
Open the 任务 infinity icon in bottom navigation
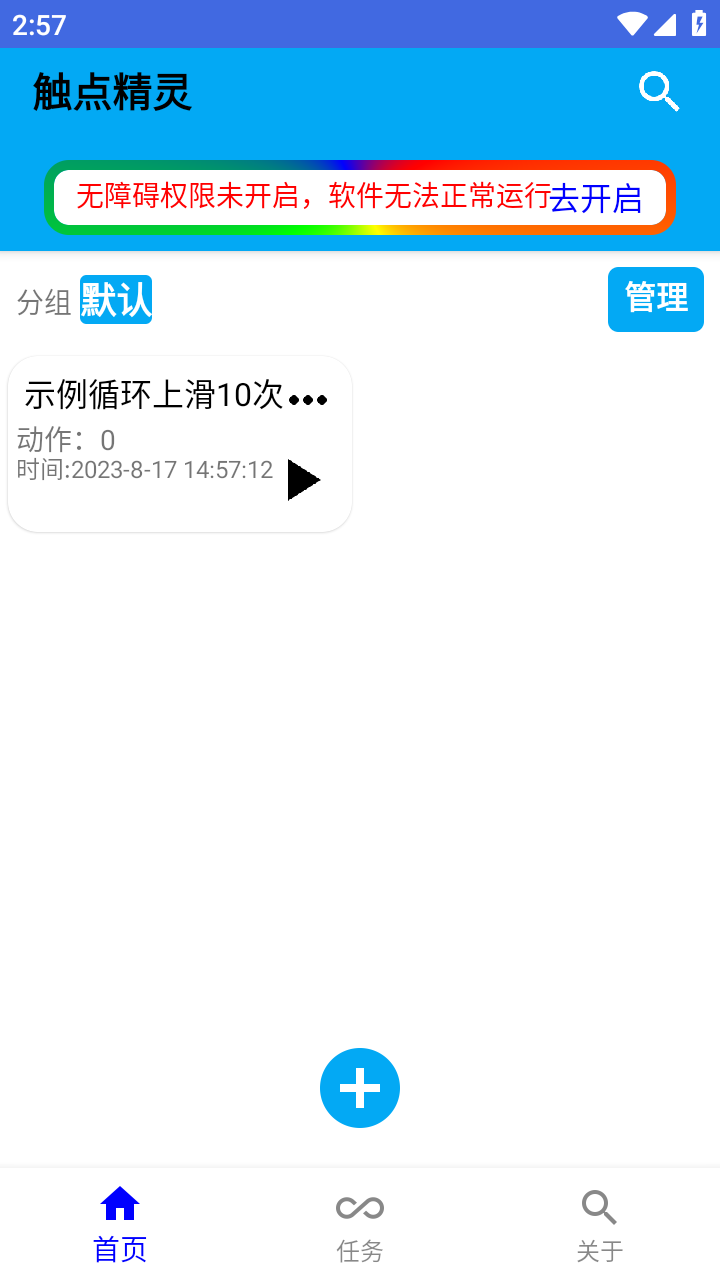360,1207
